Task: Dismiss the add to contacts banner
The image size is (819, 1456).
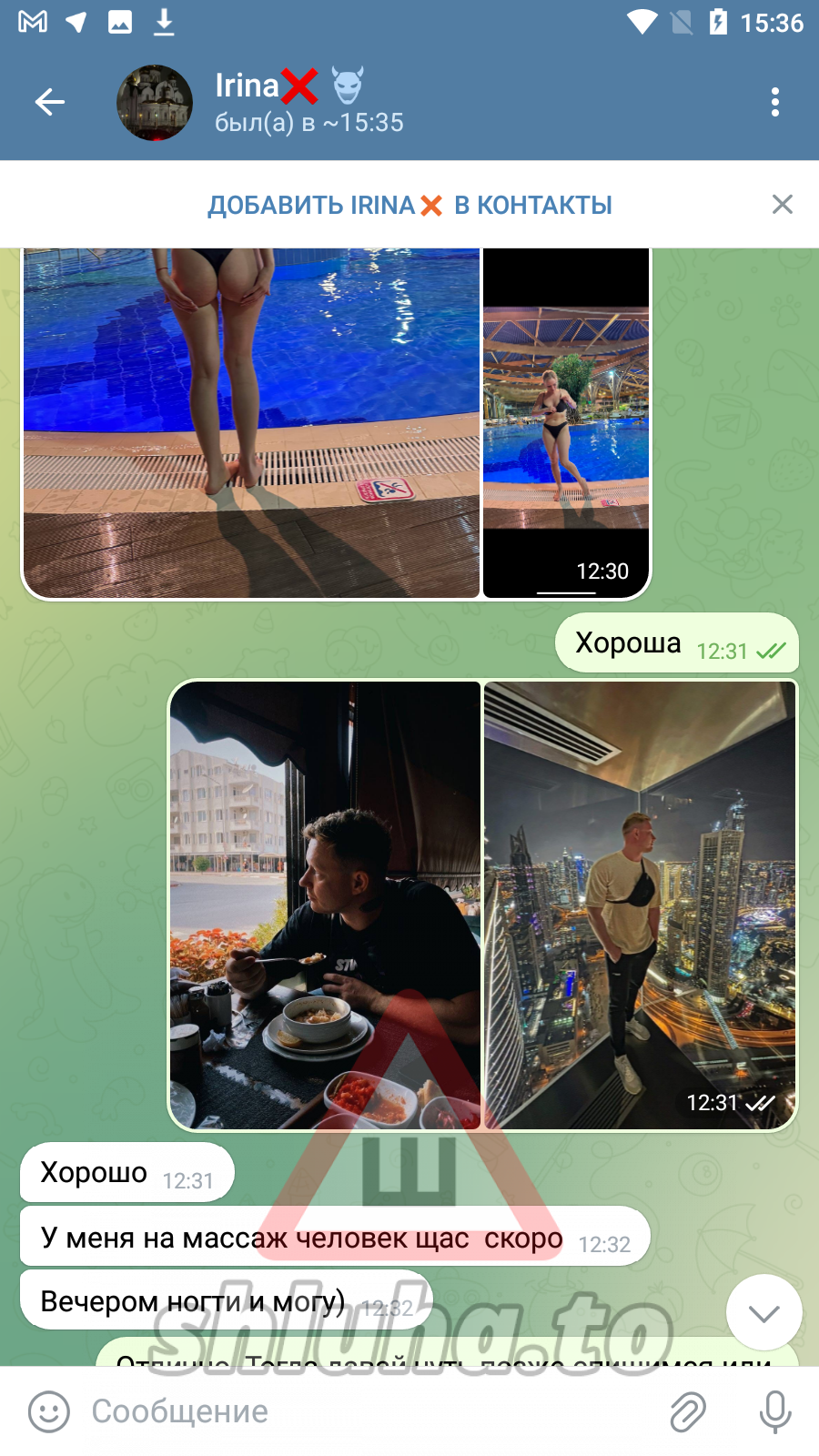Action: pos(782,205)
